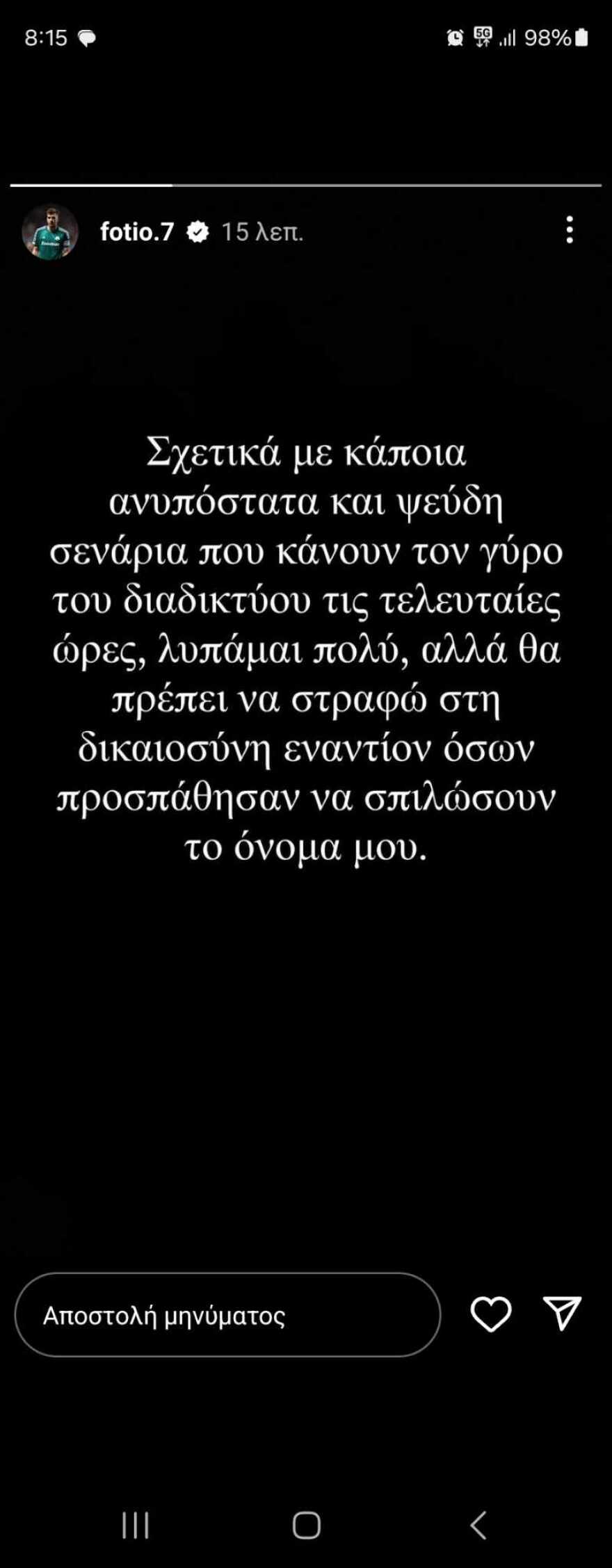Check the alarm icon in the status bar
612x1568 pixels.
pos(456,39)
